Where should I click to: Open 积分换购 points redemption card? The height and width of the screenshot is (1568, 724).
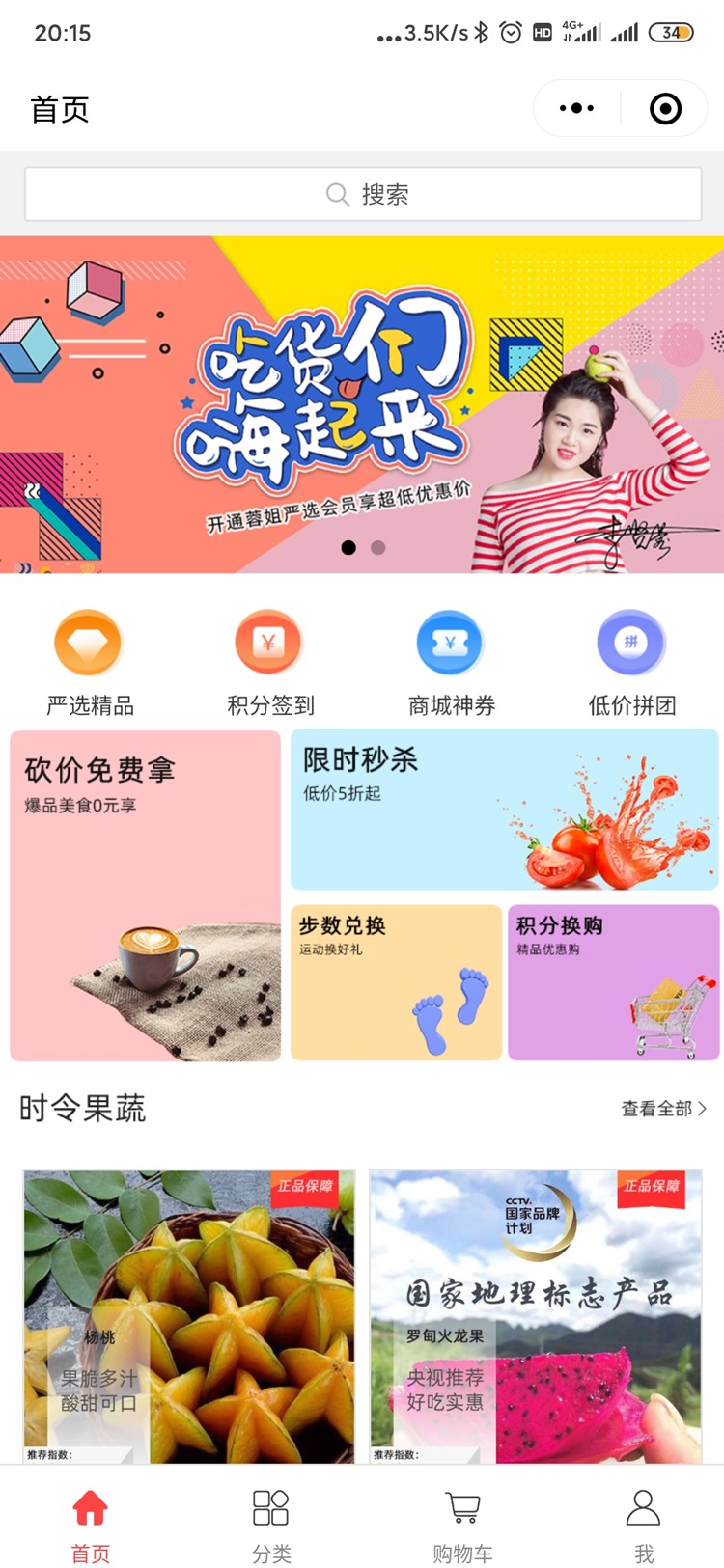614,982
